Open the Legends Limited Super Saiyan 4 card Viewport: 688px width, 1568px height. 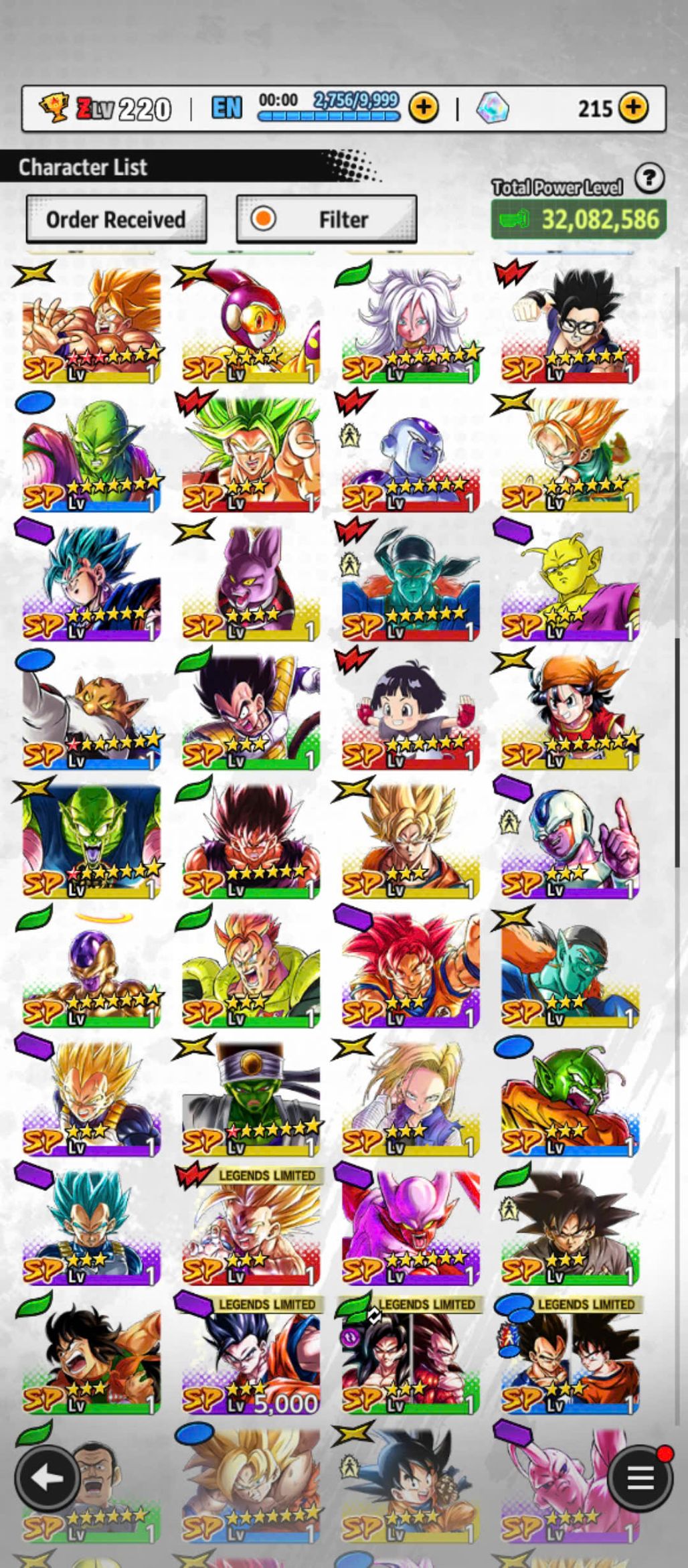[x=410, y=1359]
